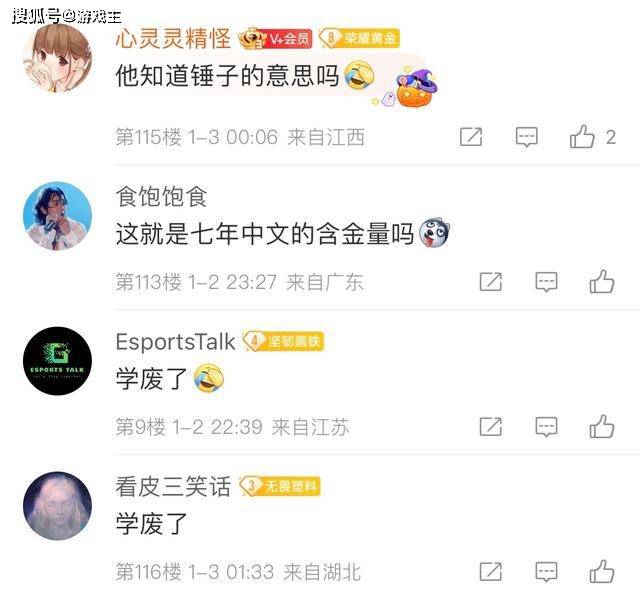Viewport: 640px width, 599px height.
Task: Share 看皮三笑话's comment
Action: point(490,572)
